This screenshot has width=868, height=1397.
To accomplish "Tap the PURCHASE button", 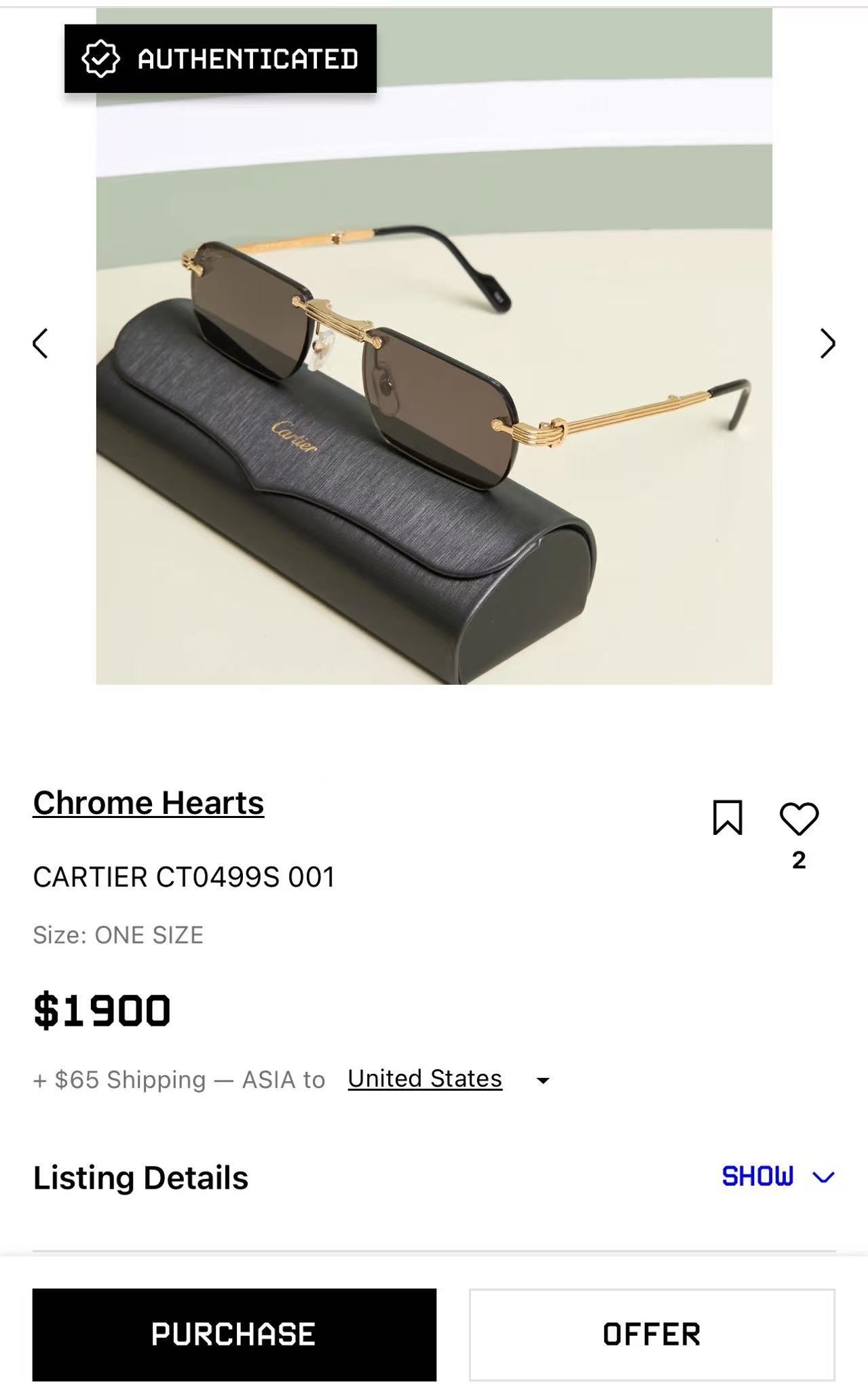I will click(x=234, y=1334).
